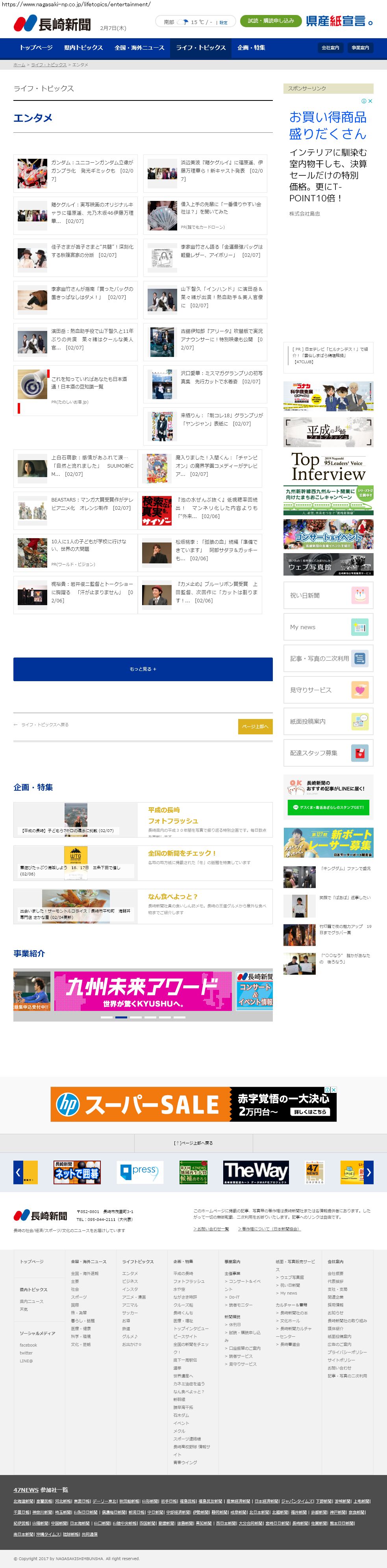Image resolution: width=387 pixels, height=1568 pixels.
Task: Select the 企画・特集 tab
Action: click(251, 48)
